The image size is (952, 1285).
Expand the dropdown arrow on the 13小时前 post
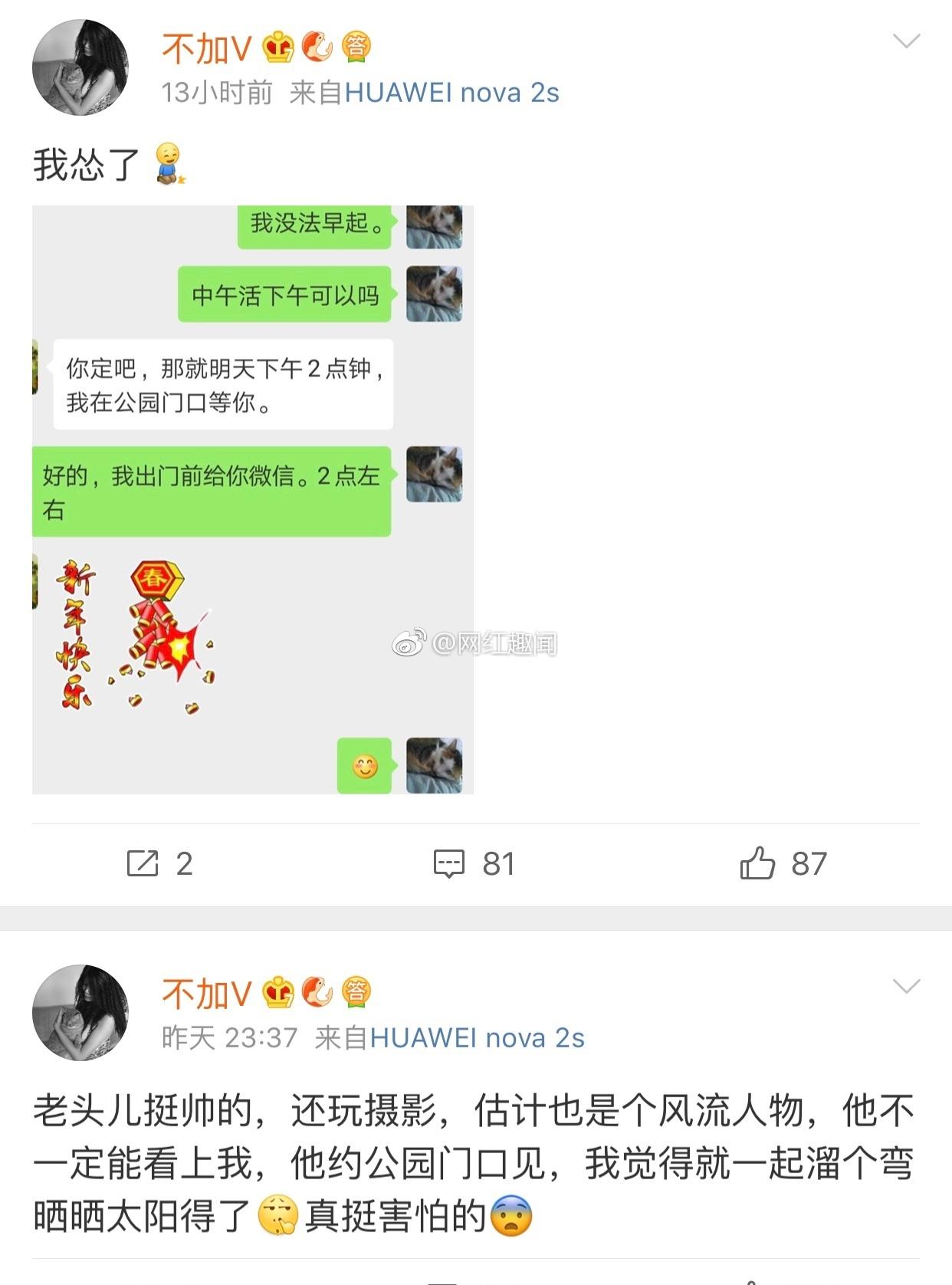(906, 41)
